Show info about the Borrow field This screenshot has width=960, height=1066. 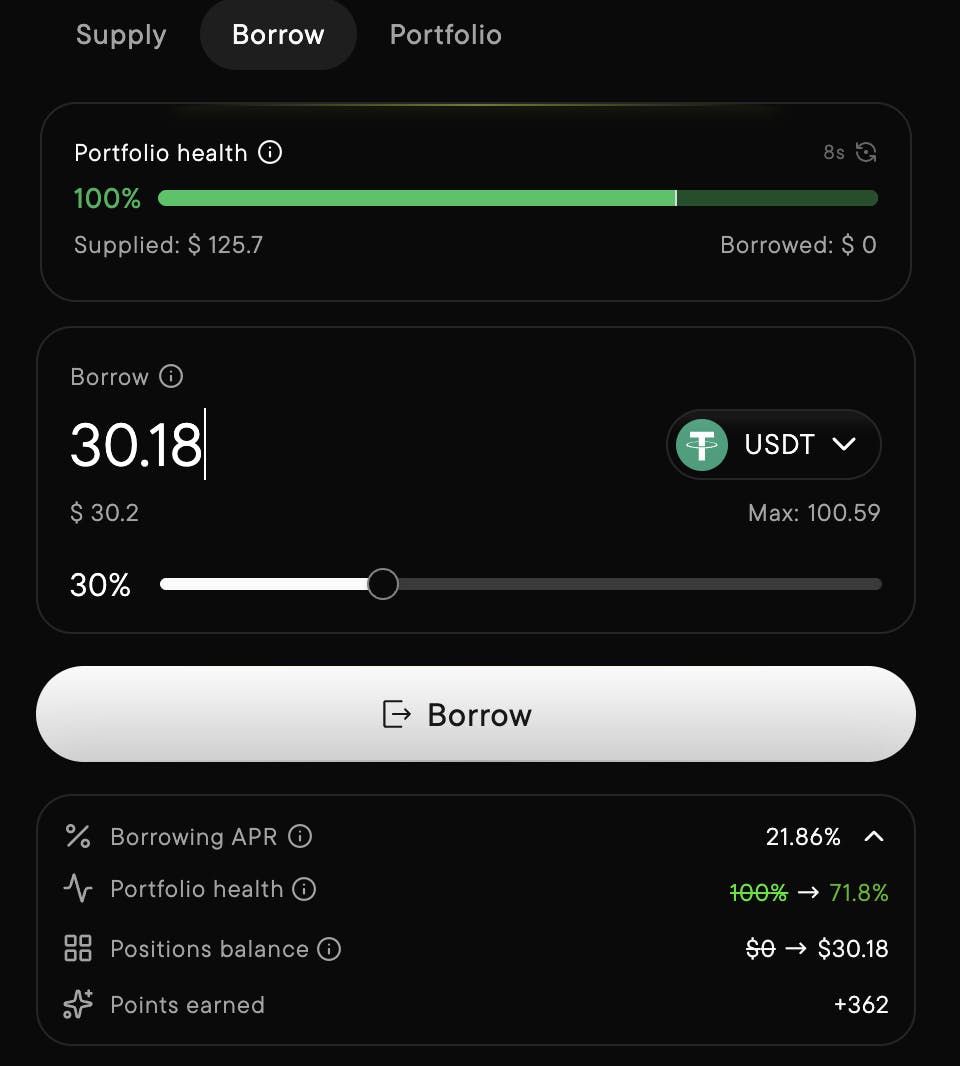coord(171,377)
